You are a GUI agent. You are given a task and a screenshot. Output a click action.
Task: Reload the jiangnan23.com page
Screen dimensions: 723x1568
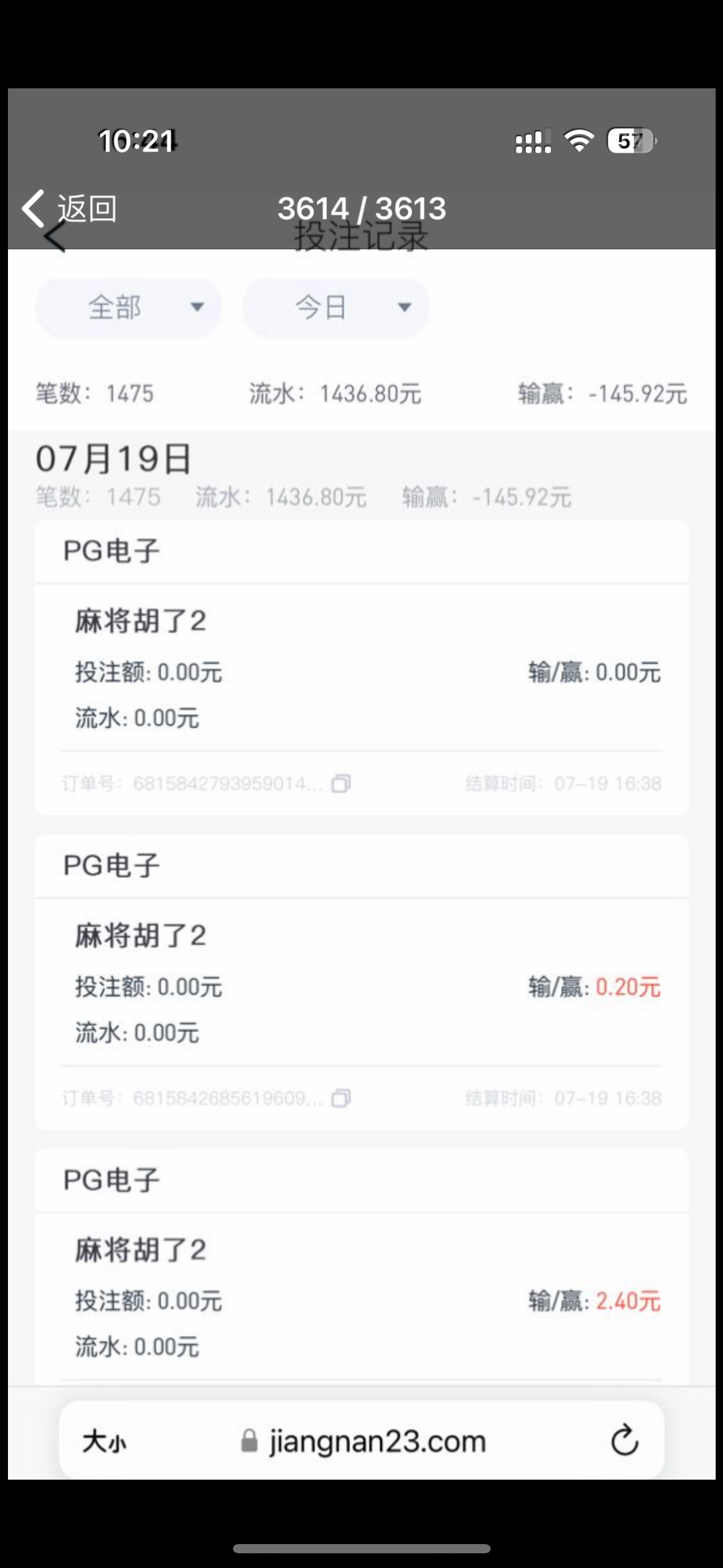[624, 1440]
